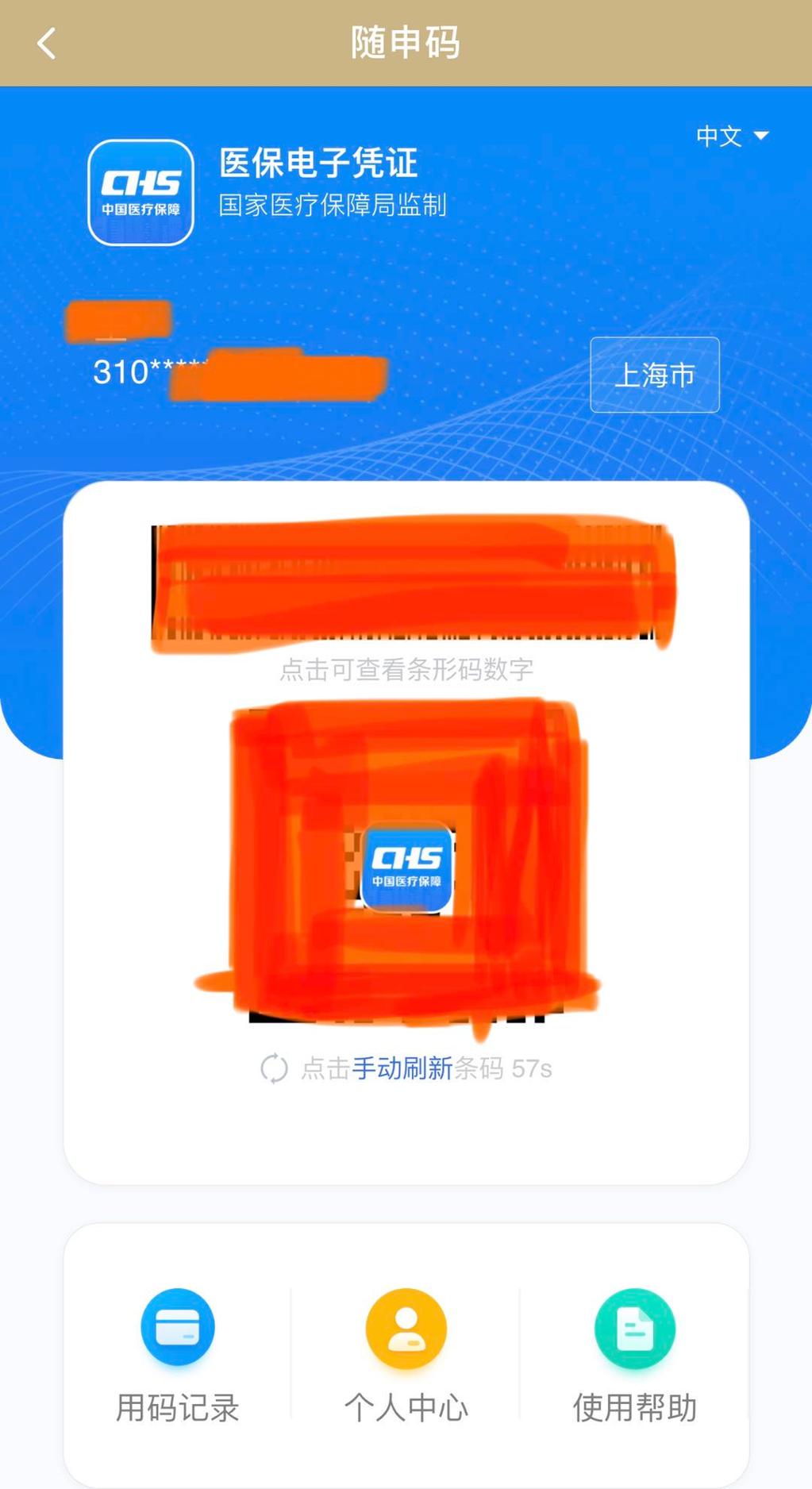The height and width of the screenshot is (1489, 812).
Task: Open the 中文 language dropdown
Action: tap(731, 137)
